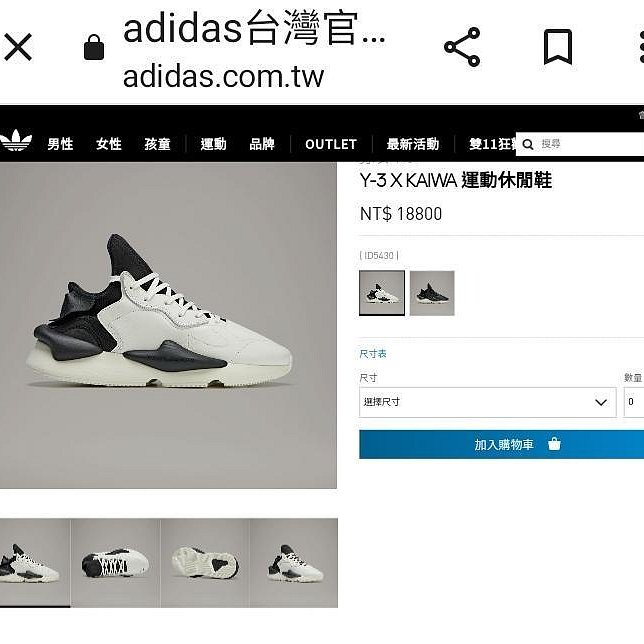This screenshot has height=644, width=644.
Task: View the top-down shoe thumbnail
Action: 204,561
